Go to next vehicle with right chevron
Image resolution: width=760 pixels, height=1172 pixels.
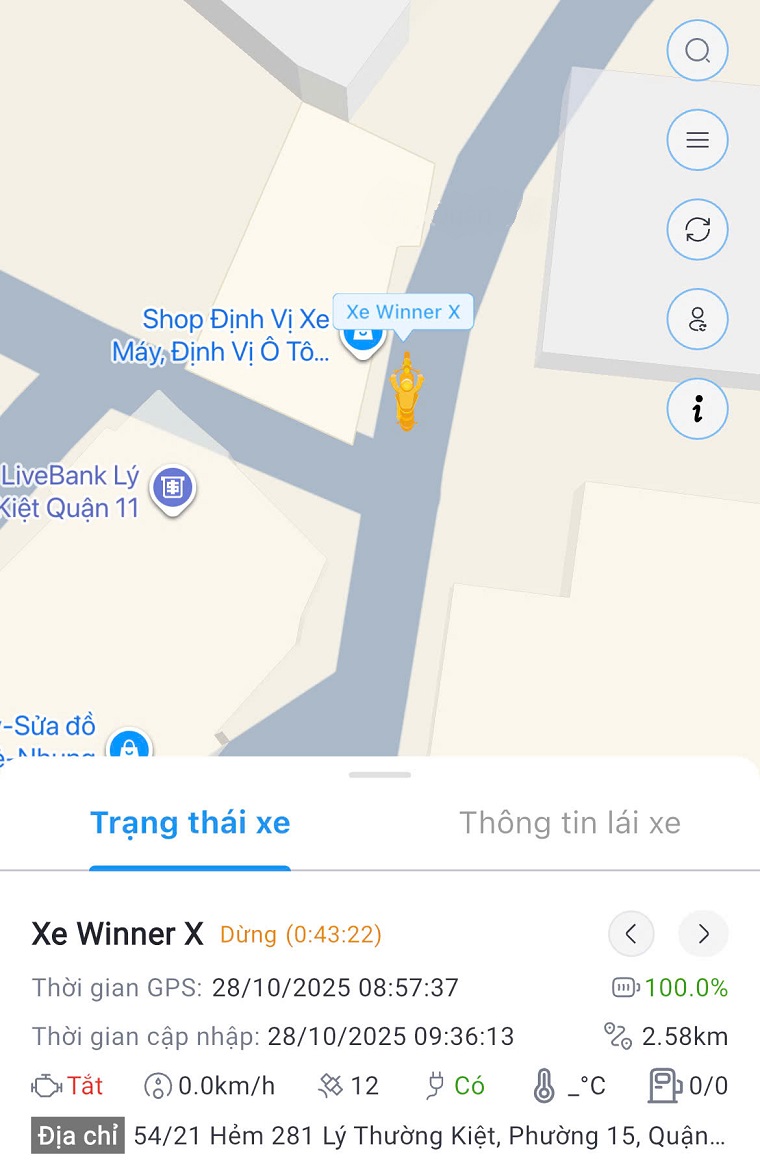coord(703,934)
